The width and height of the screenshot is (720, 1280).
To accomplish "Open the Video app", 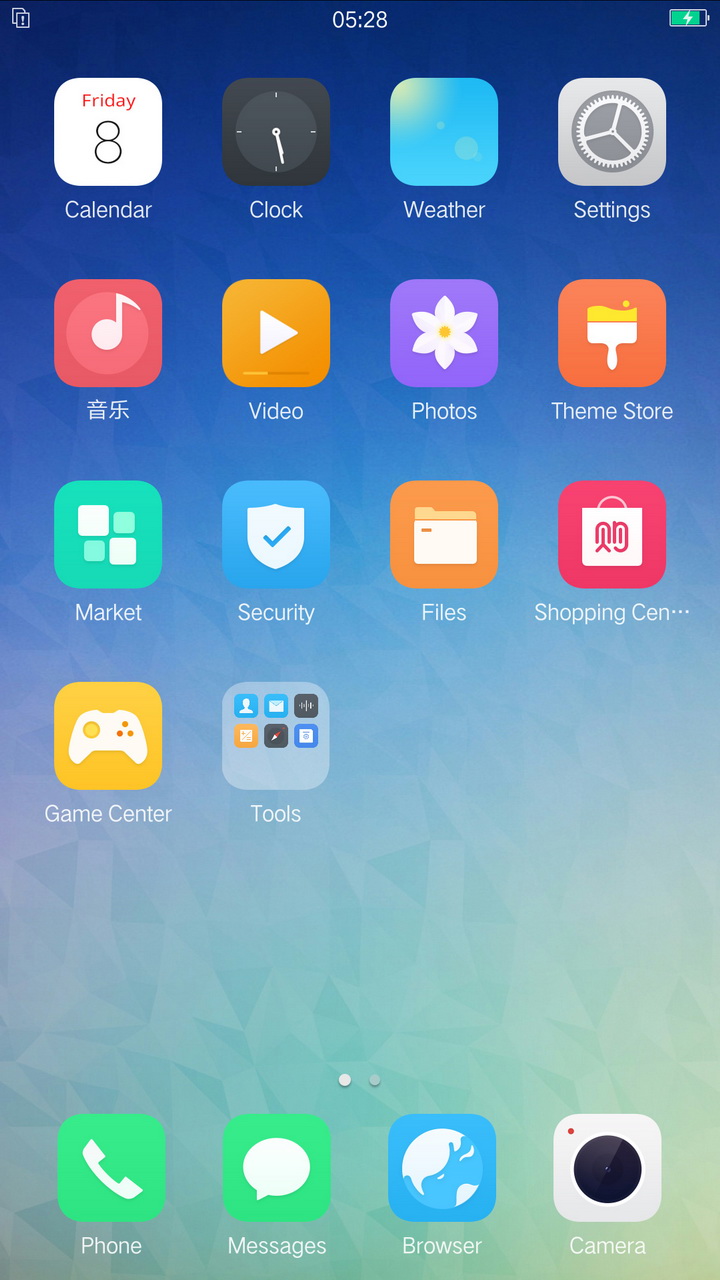I will pos(276,333).
